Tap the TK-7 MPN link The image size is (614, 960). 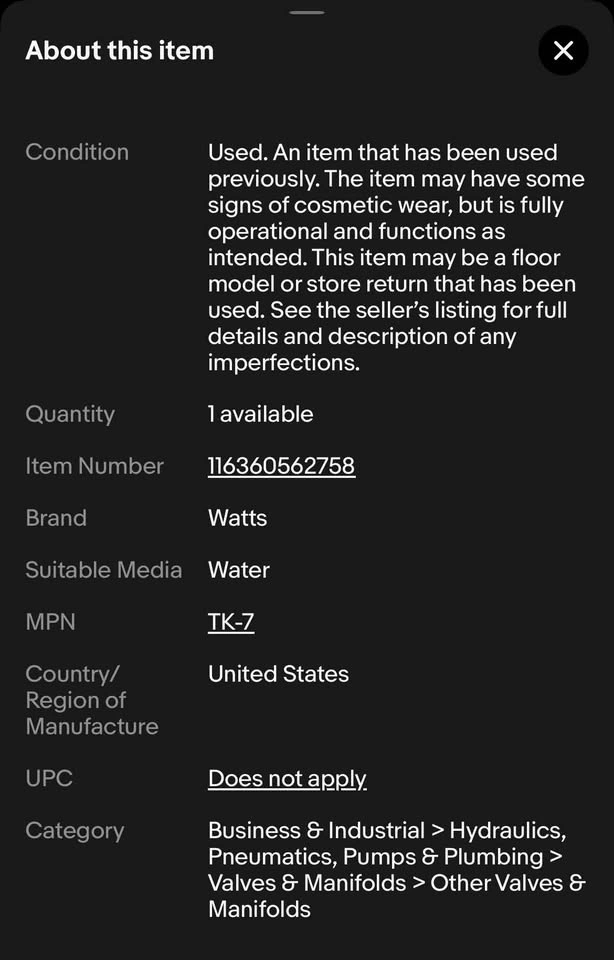coord(231,622)
